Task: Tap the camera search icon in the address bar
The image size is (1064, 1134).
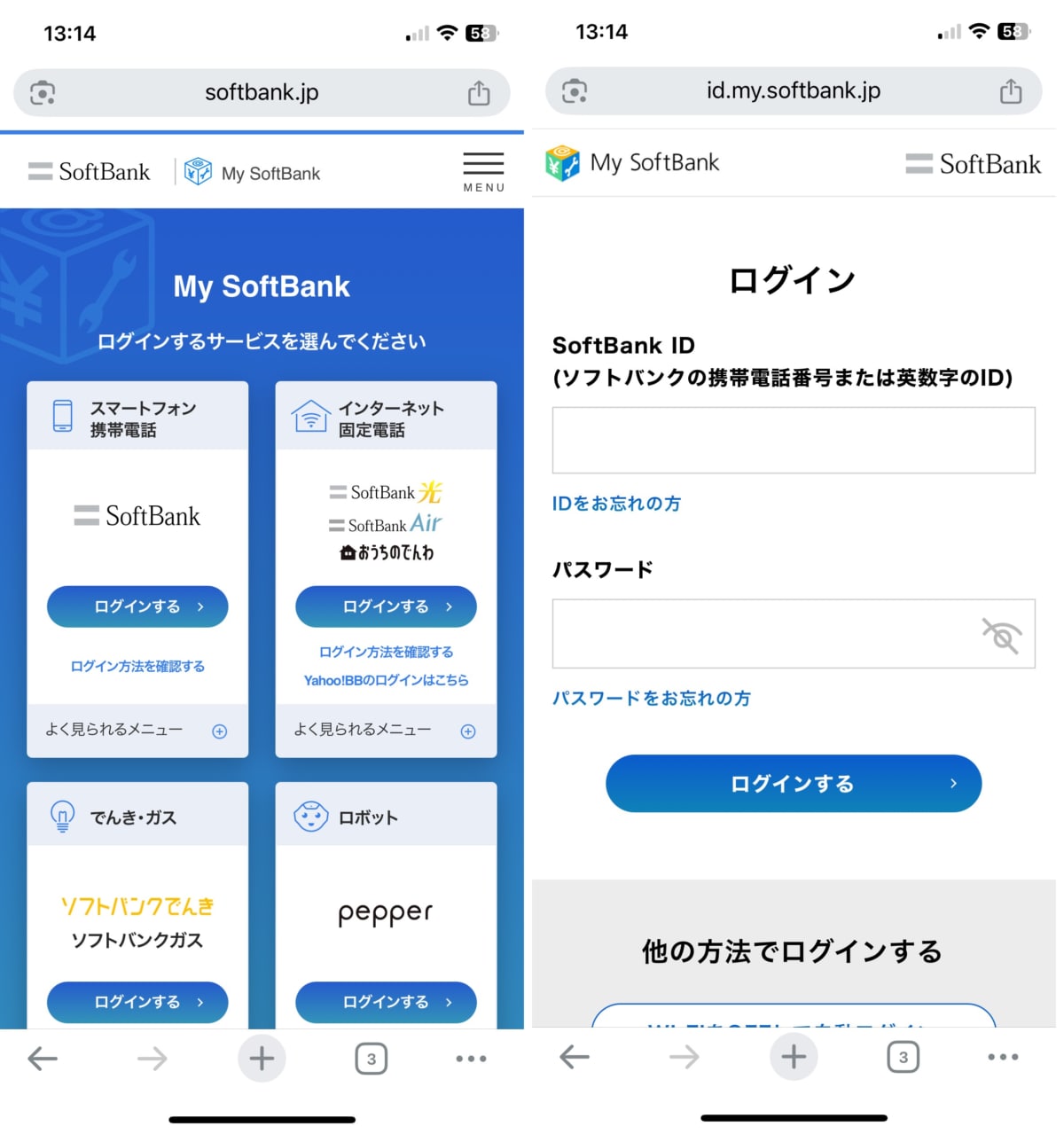Action: 42,91
